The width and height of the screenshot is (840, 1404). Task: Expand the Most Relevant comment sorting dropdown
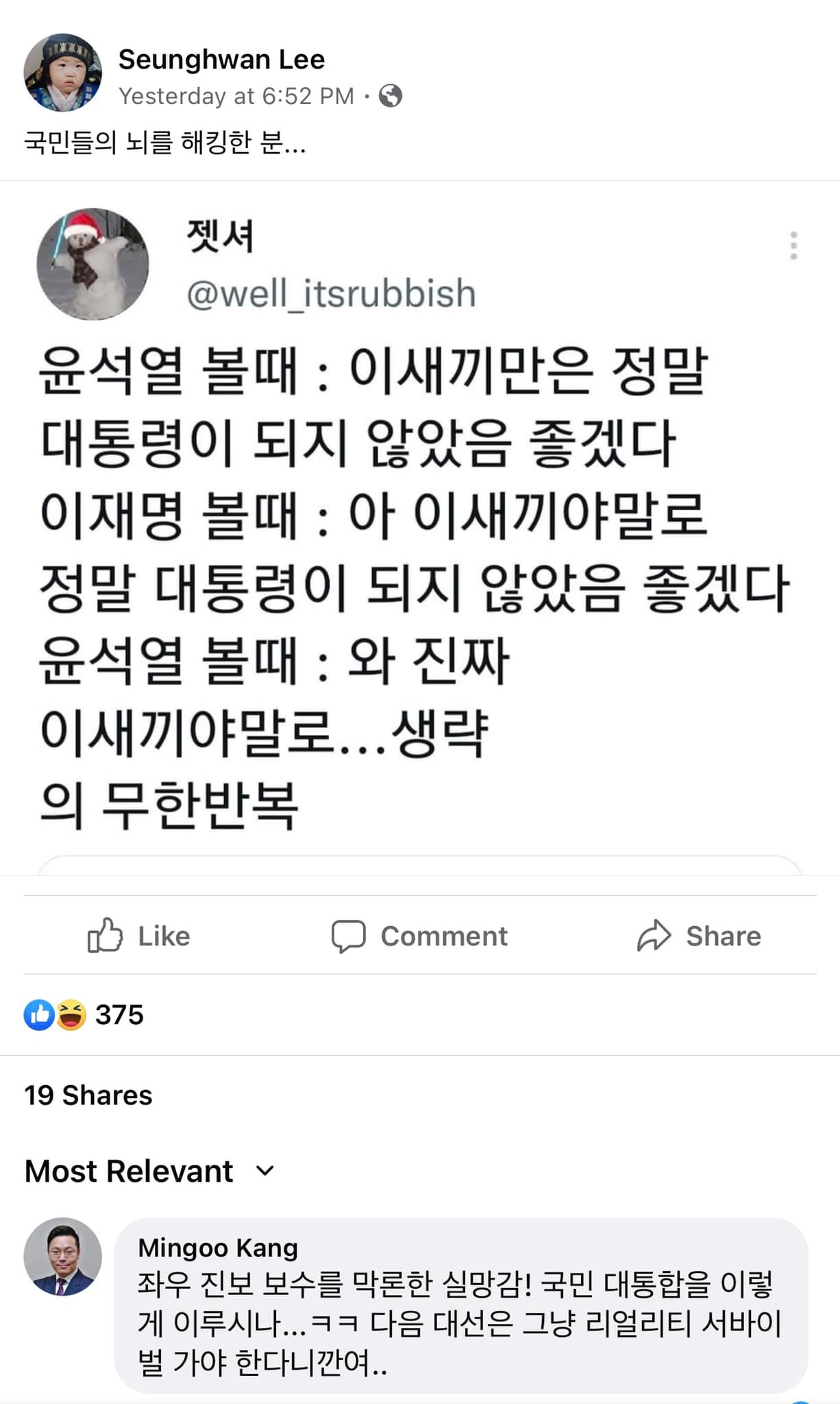[x=149, y=1171]
